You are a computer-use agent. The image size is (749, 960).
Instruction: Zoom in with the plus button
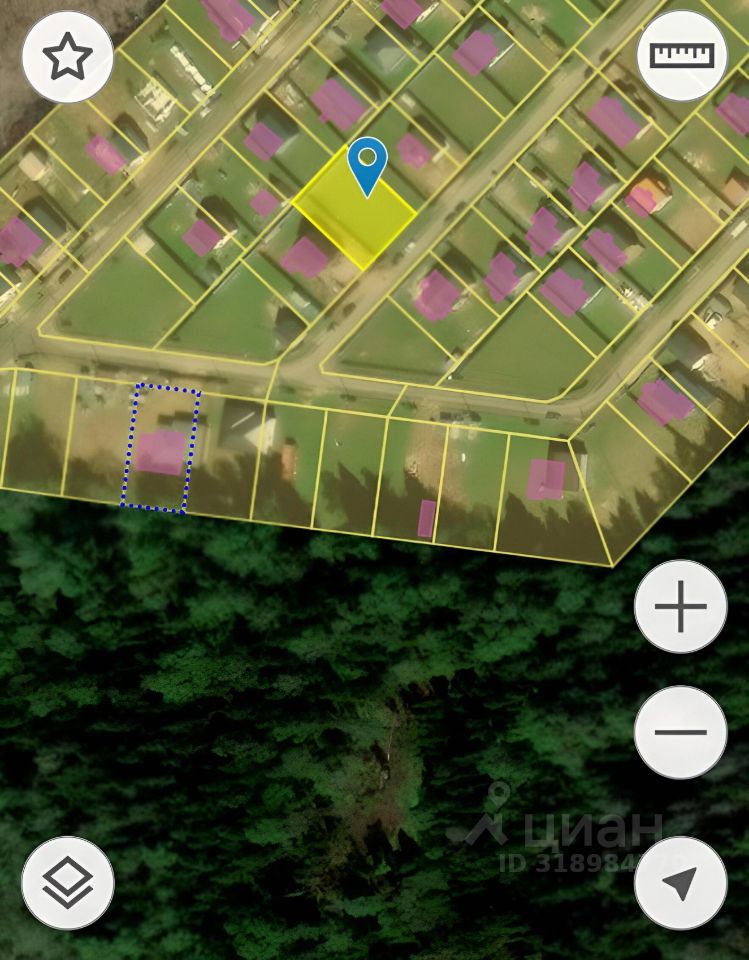coord(680,607)
